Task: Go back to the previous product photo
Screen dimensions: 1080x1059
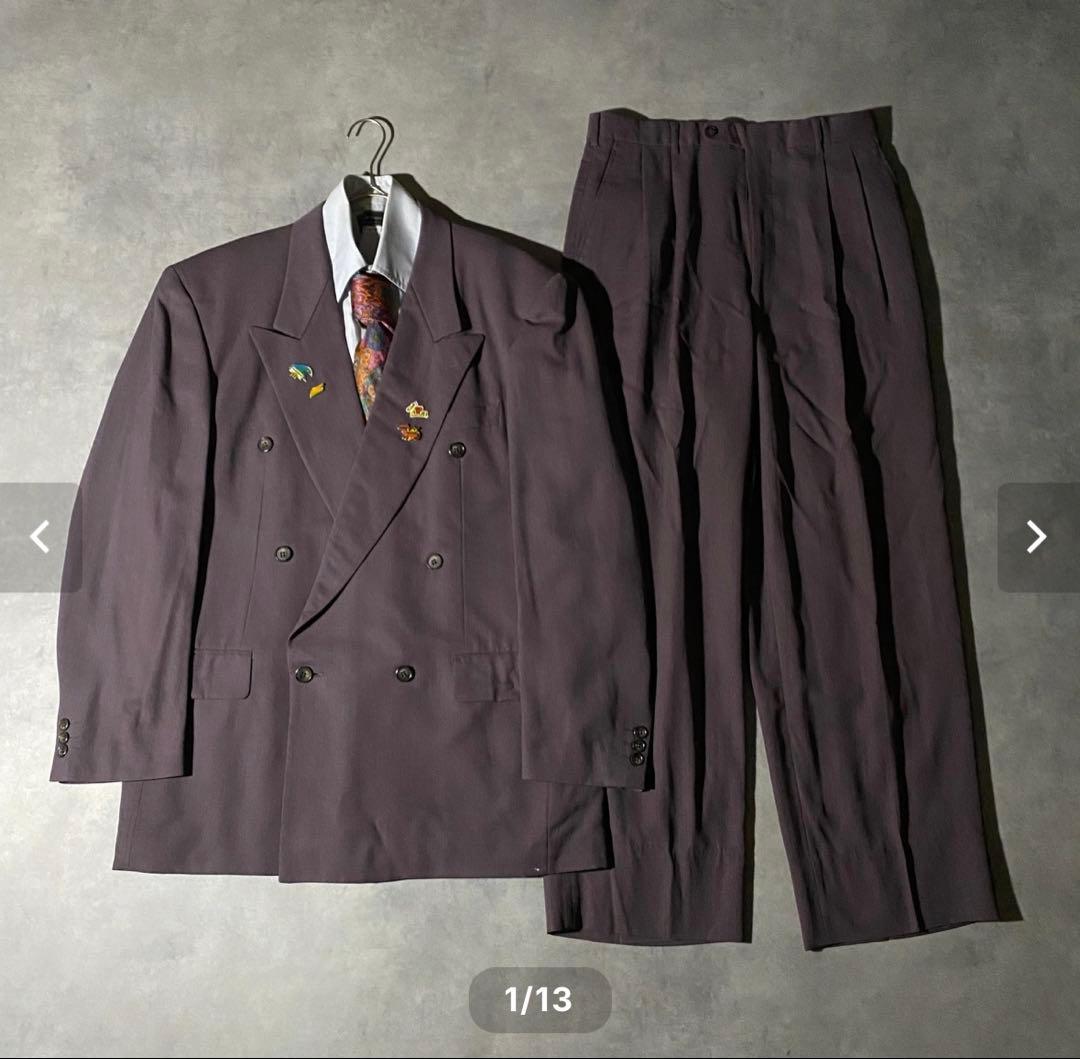Action: [40, 537]
